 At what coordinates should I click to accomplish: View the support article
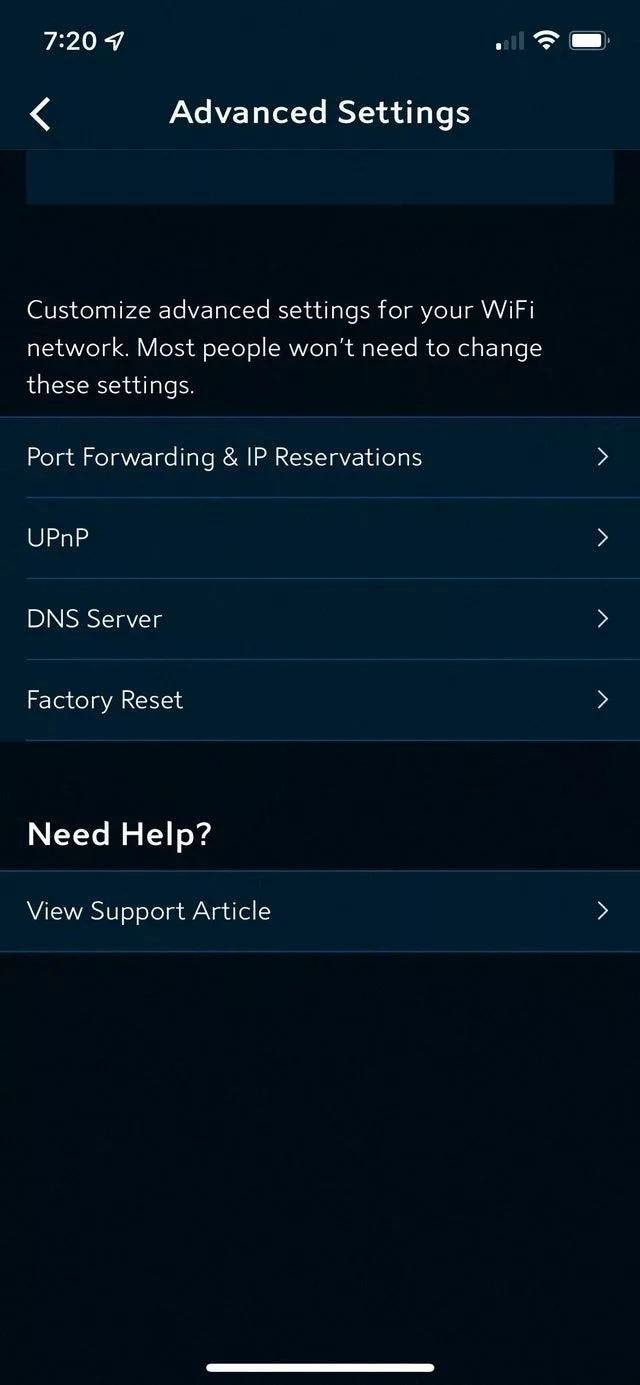pos(320,911)
